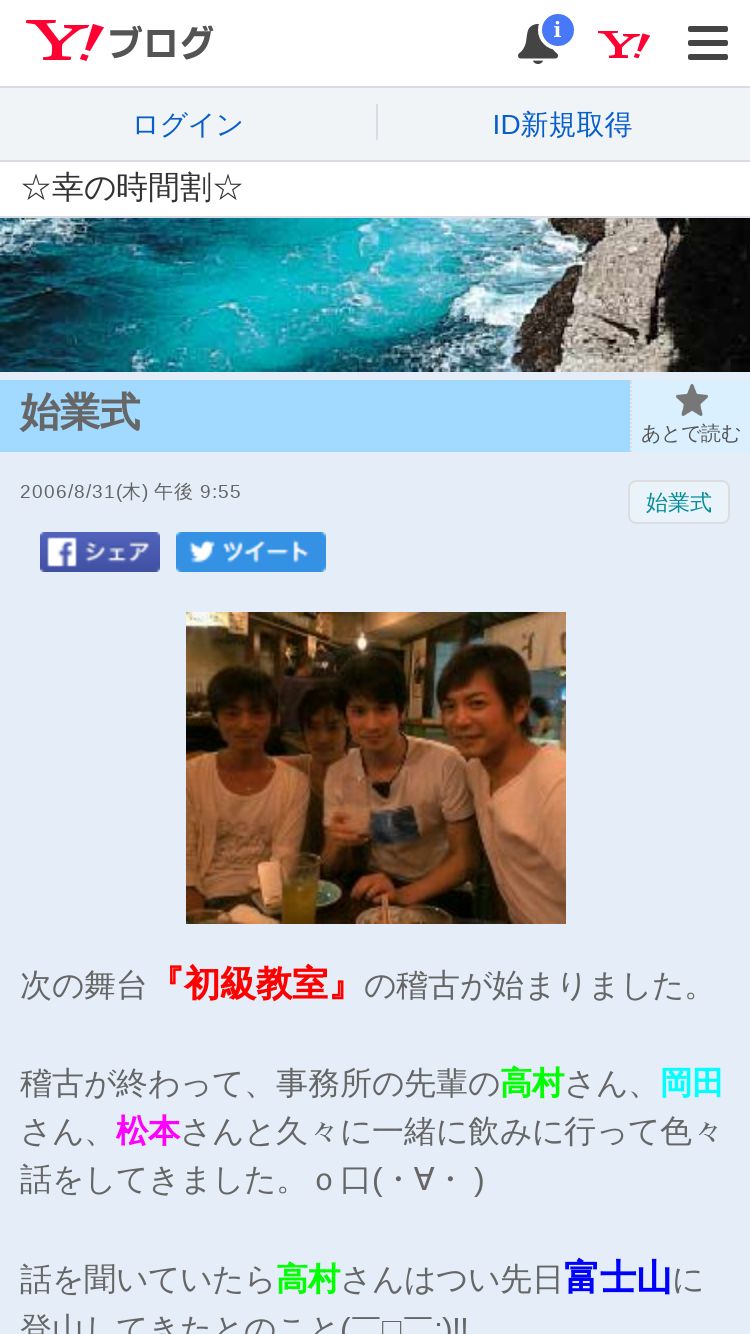Tweet this post with ツイート button
This screenshot has height=1334, width=750.
coord(251,552)
